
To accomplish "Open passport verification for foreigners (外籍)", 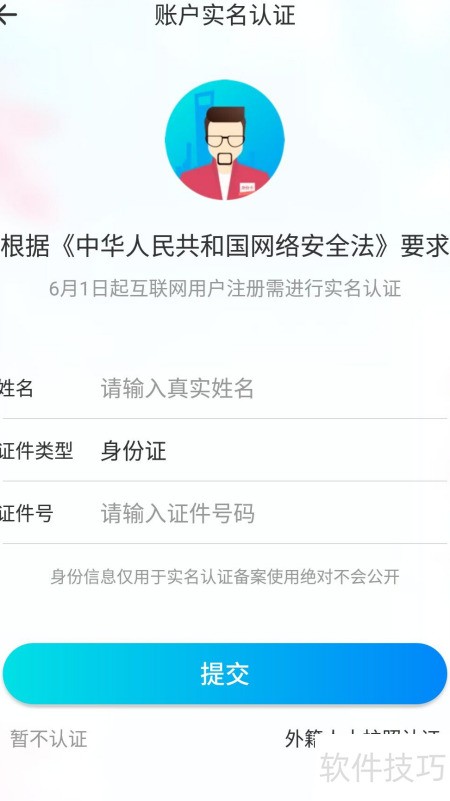I will (362, 739).
